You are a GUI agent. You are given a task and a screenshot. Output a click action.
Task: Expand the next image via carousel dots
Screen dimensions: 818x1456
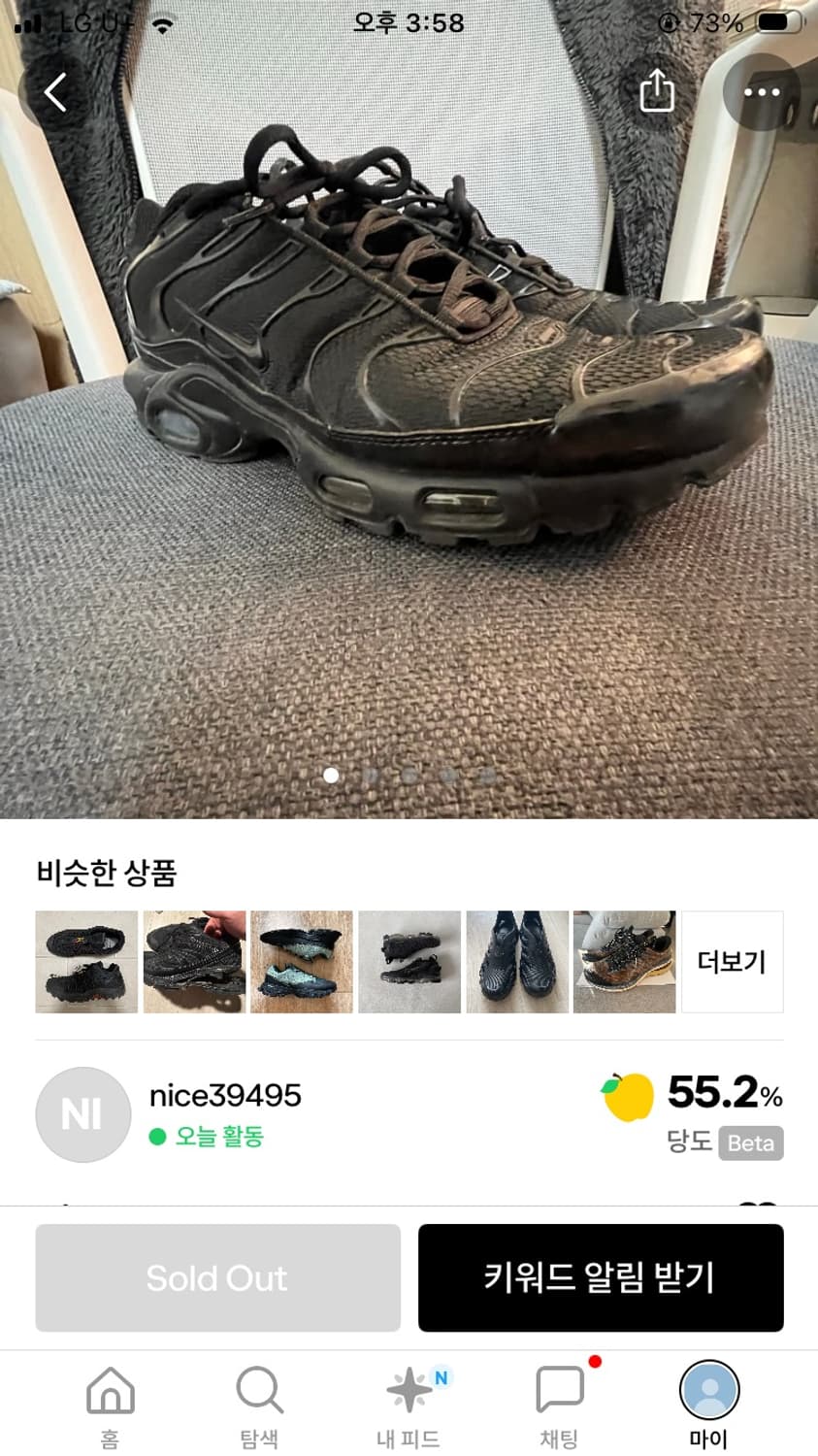coord(369,776)
